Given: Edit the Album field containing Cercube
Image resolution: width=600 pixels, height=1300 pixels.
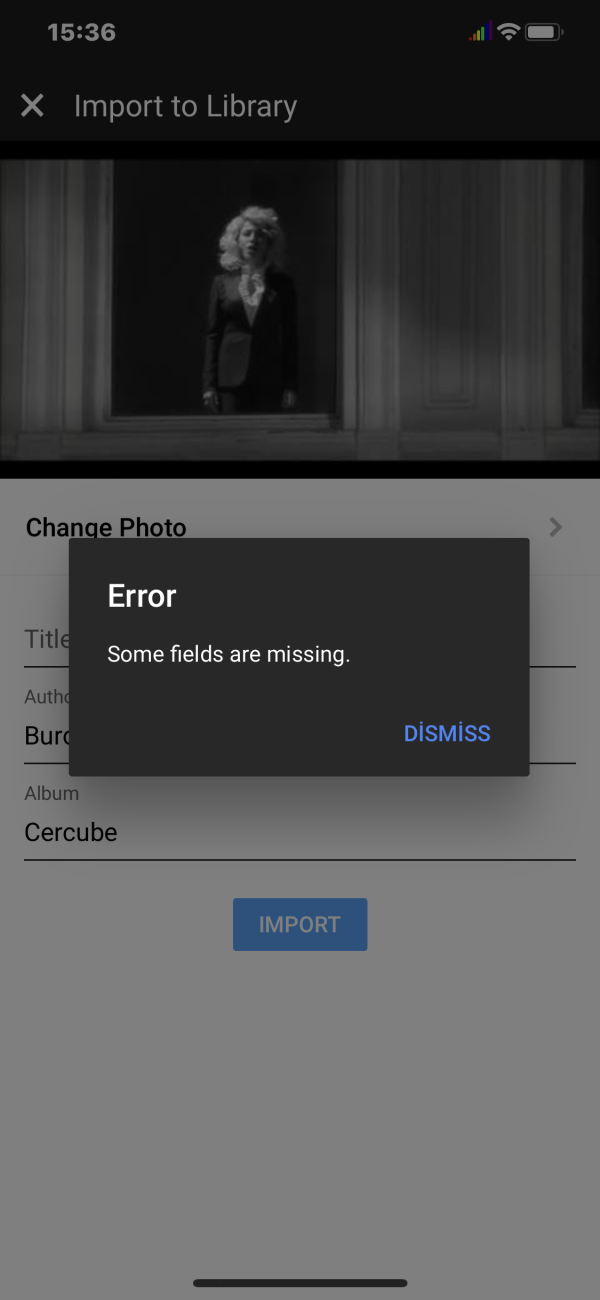Looking at the screenshot, I should pos(300,832).
